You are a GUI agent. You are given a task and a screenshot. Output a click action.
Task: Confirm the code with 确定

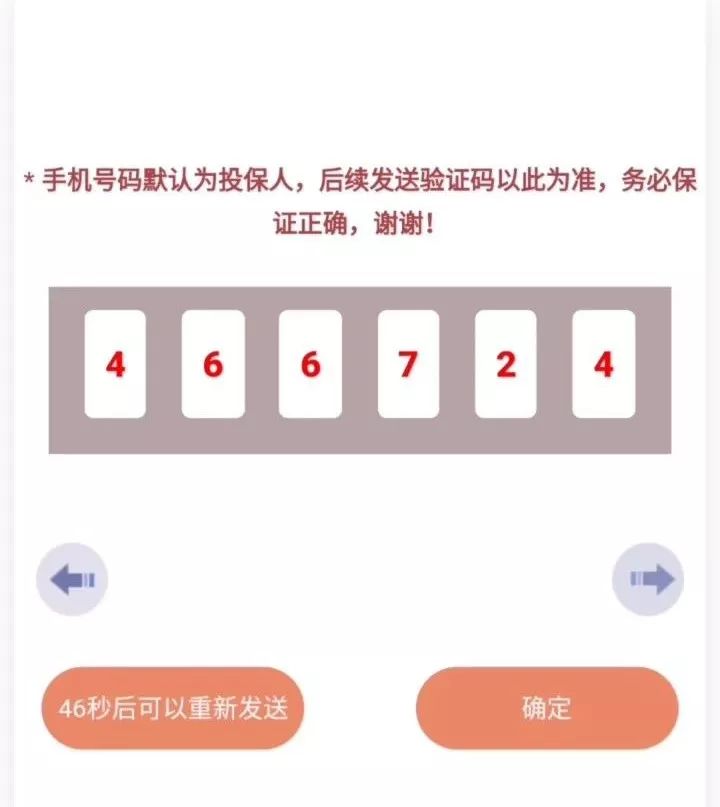pyautogui.click(x=547, y=708)
